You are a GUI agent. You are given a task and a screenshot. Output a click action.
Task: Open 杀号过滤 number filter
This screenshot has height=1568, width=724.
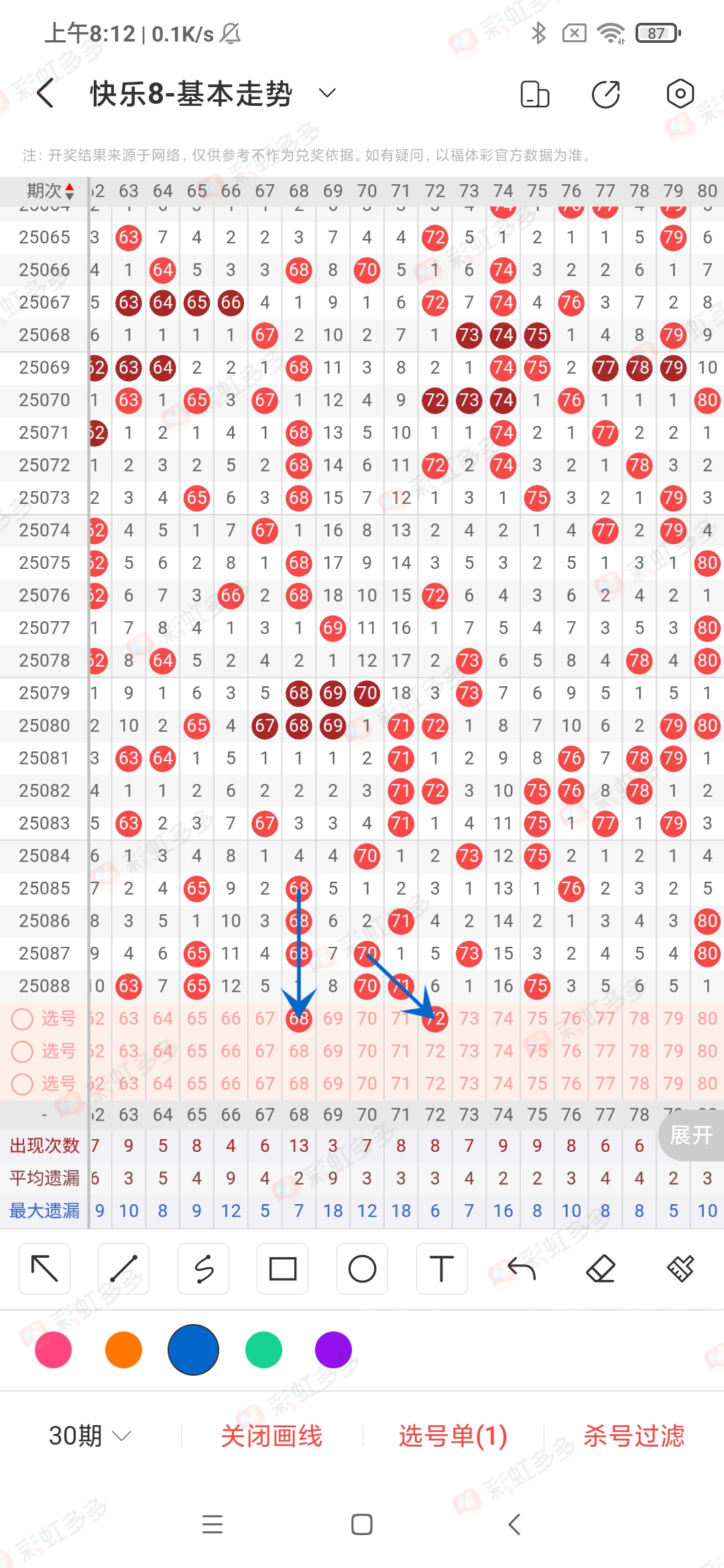tap(633, 1435)
